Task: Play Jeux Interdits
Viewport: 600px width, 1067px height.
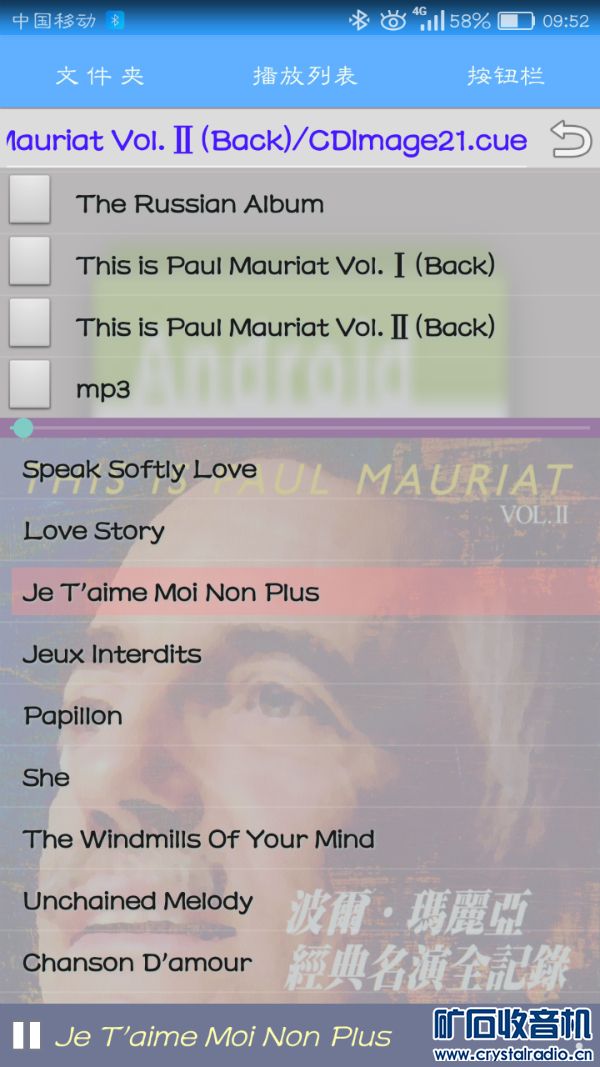Action: pos(112,654)
